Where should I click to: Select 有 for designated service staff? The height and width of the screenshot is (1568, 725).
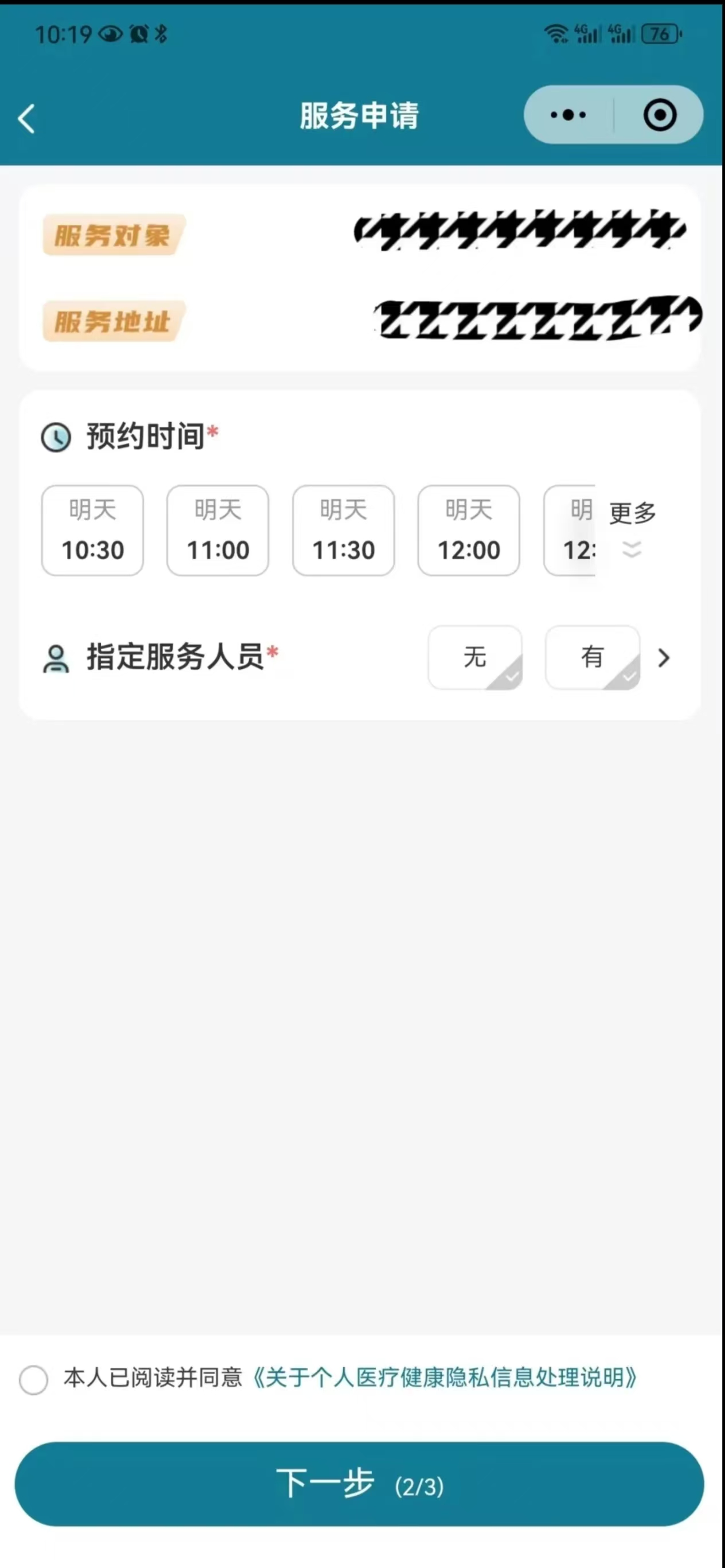(x=593, y=657)
